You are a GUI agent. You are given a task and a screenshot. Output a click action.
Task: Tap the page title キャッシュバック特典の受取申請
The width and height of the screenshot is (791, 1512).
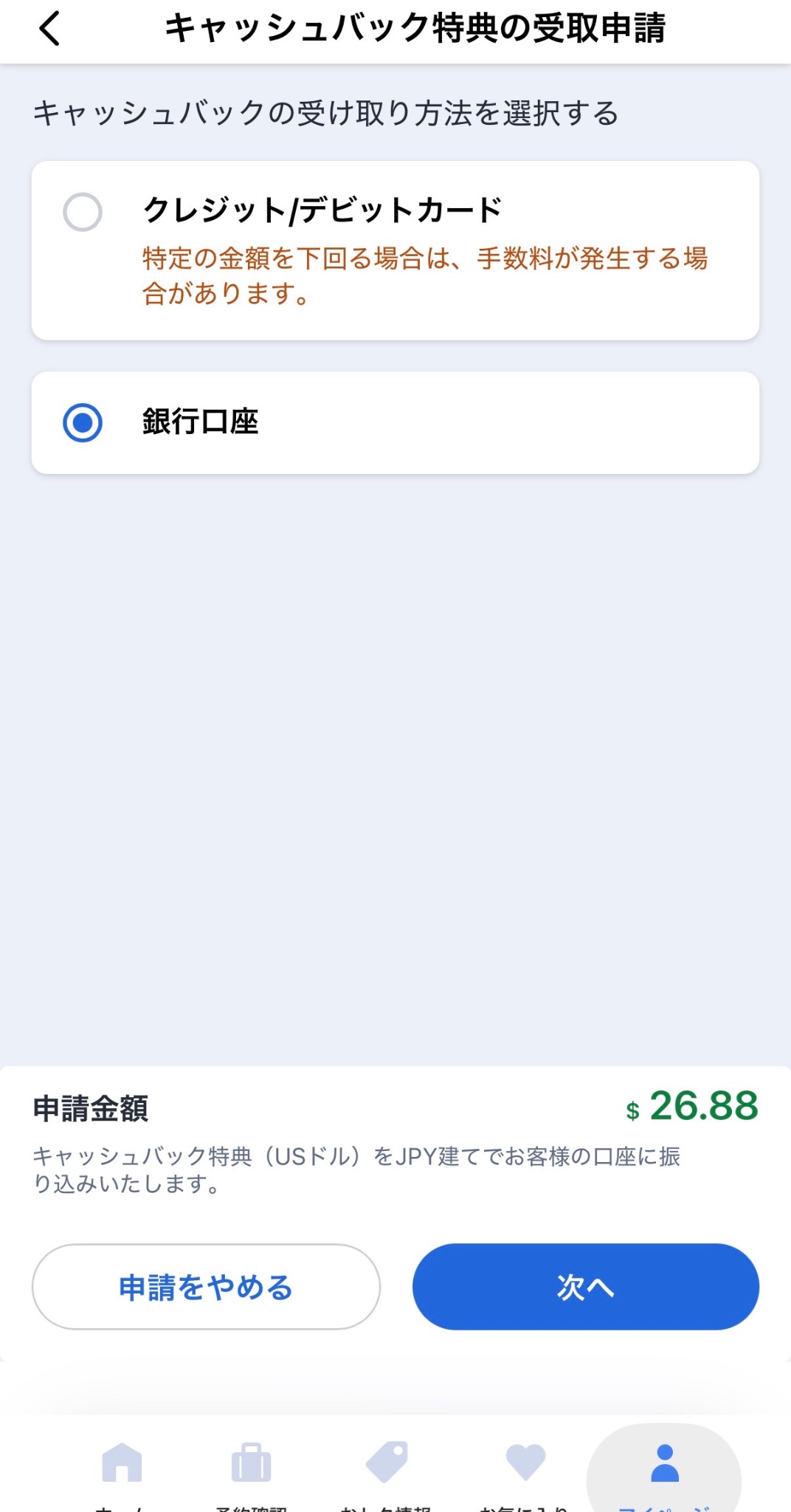[x=418, y=30]
